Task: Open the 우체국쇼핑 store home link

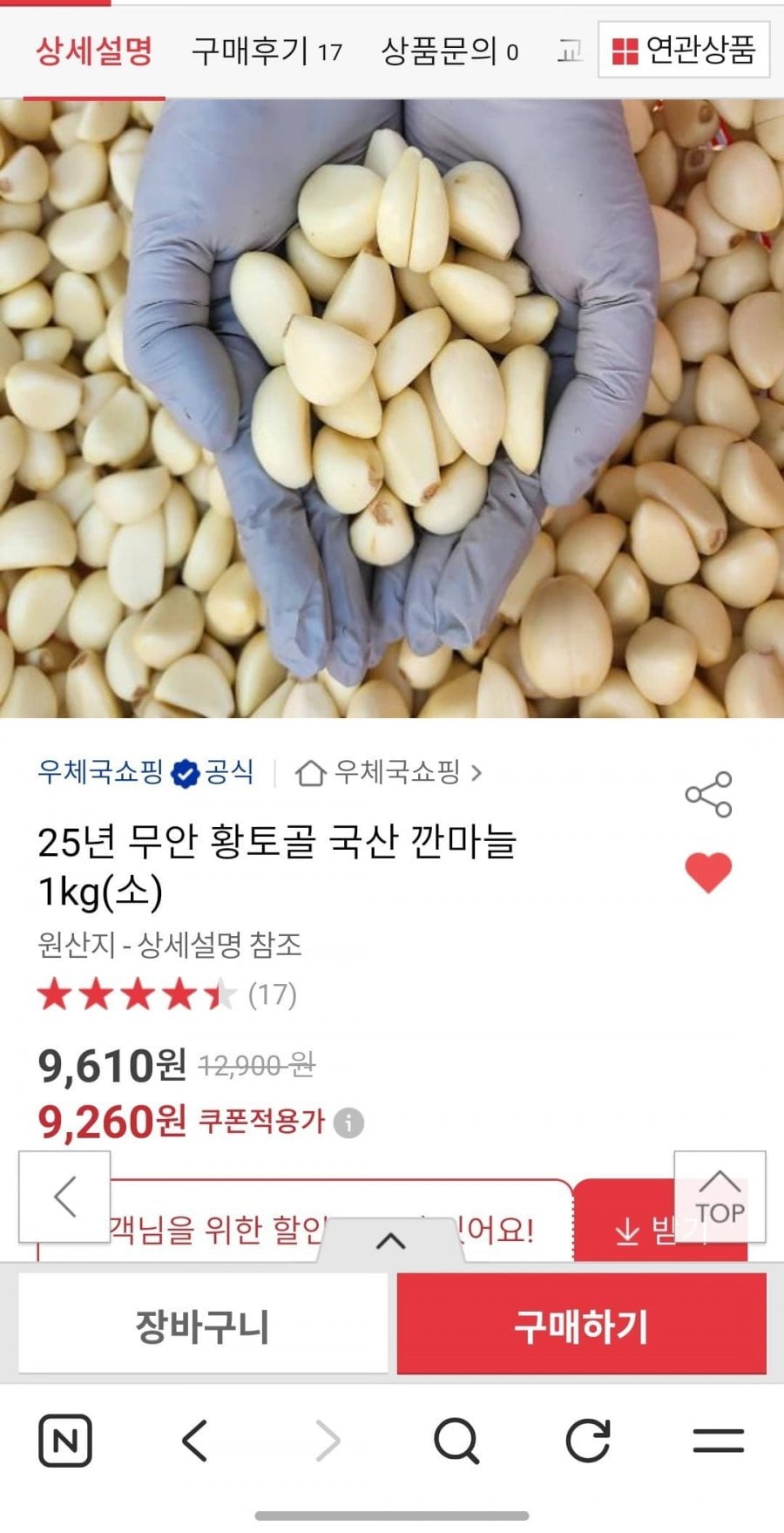Action: tap(388, 772)
